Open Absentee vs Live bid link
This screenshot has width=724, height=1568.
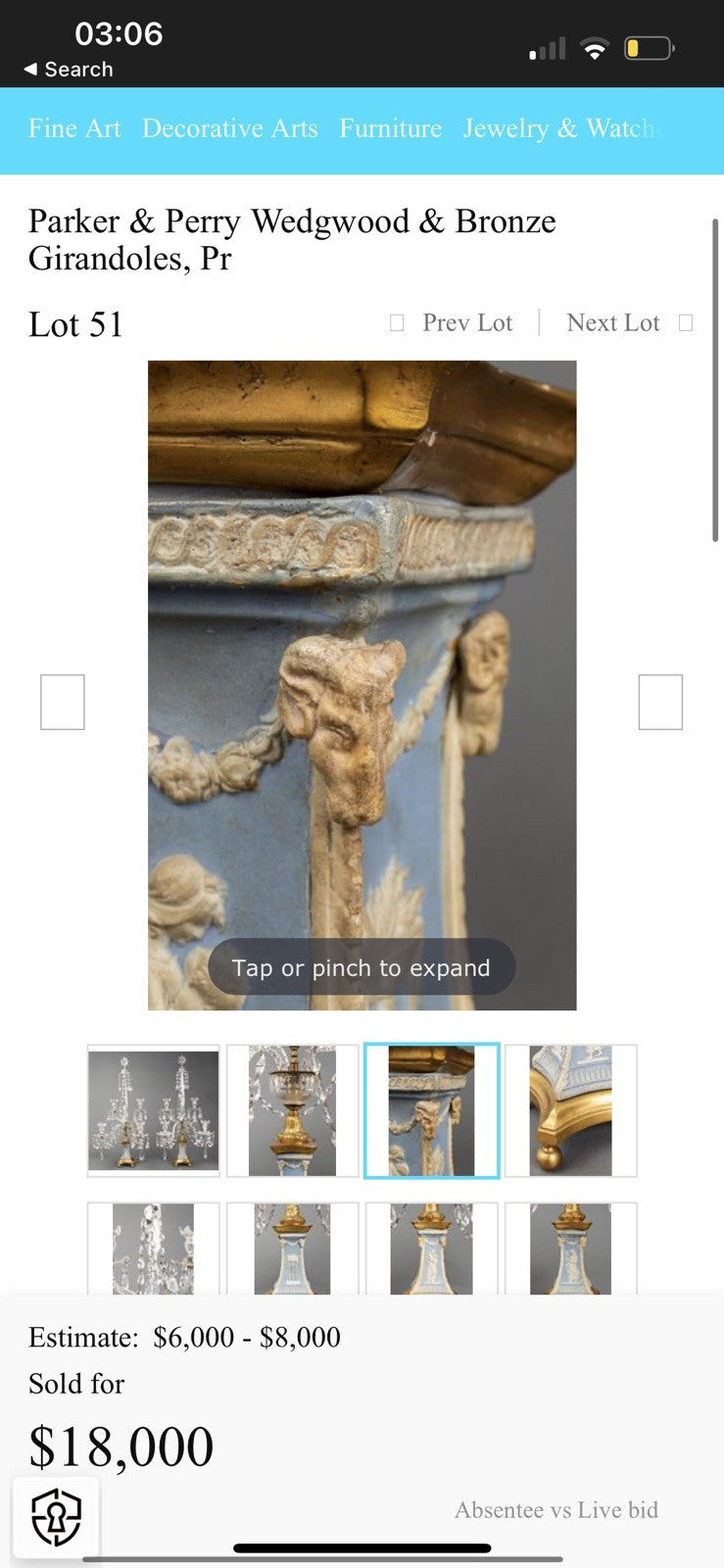coord(555,1510)
